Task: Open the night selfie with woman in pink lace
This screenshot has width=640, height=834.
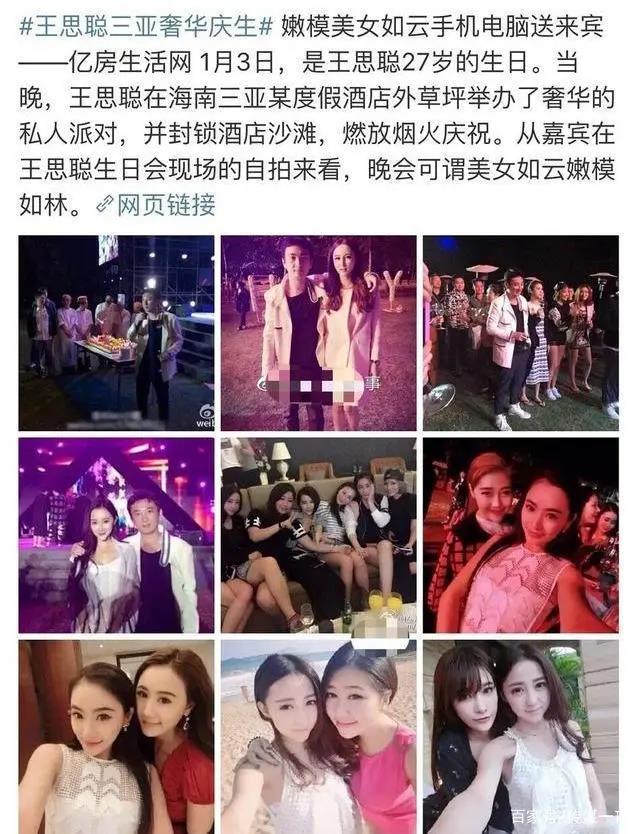Action: pos(520,535)
